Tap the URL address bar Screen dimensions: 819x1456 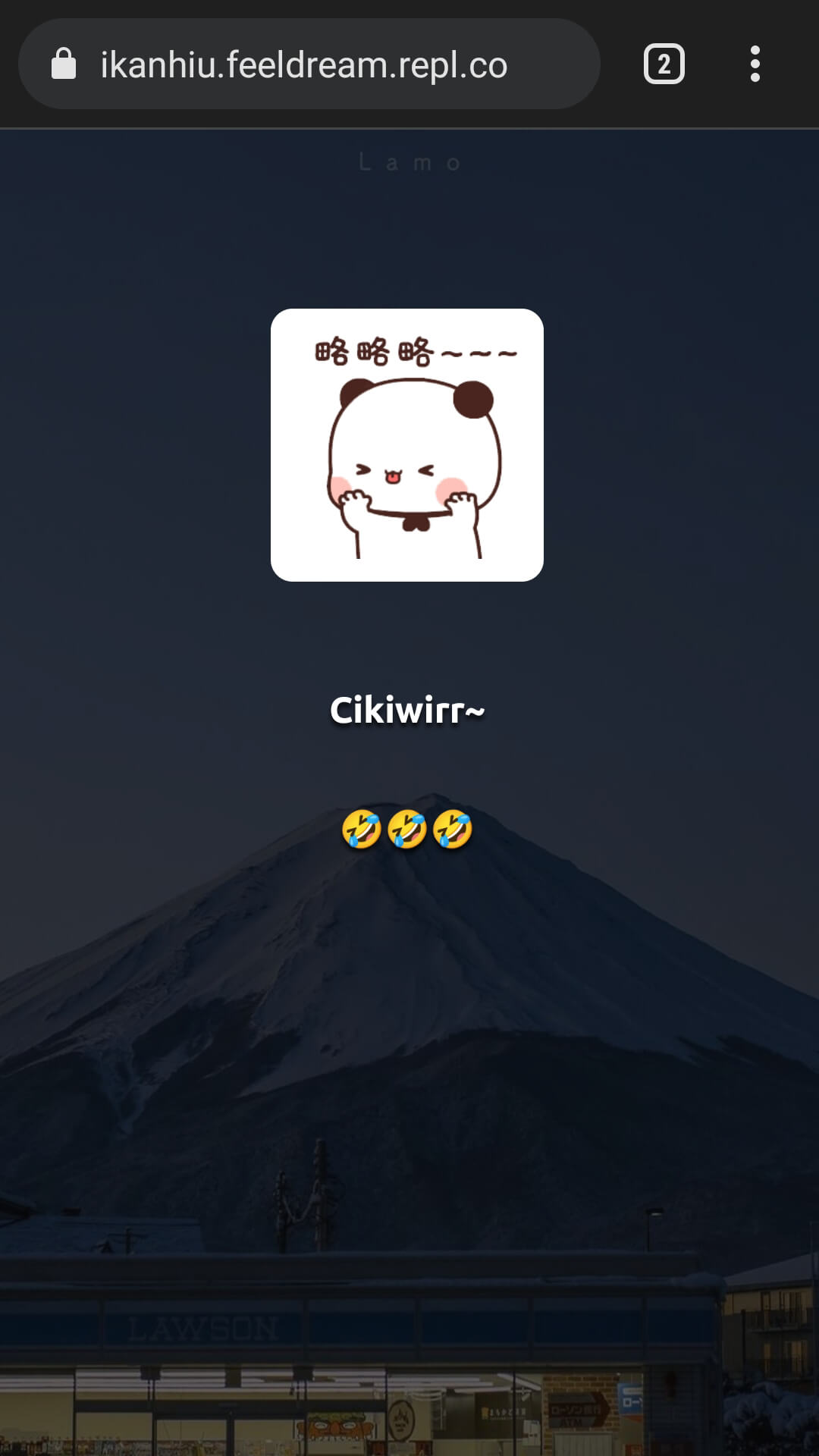303,64
